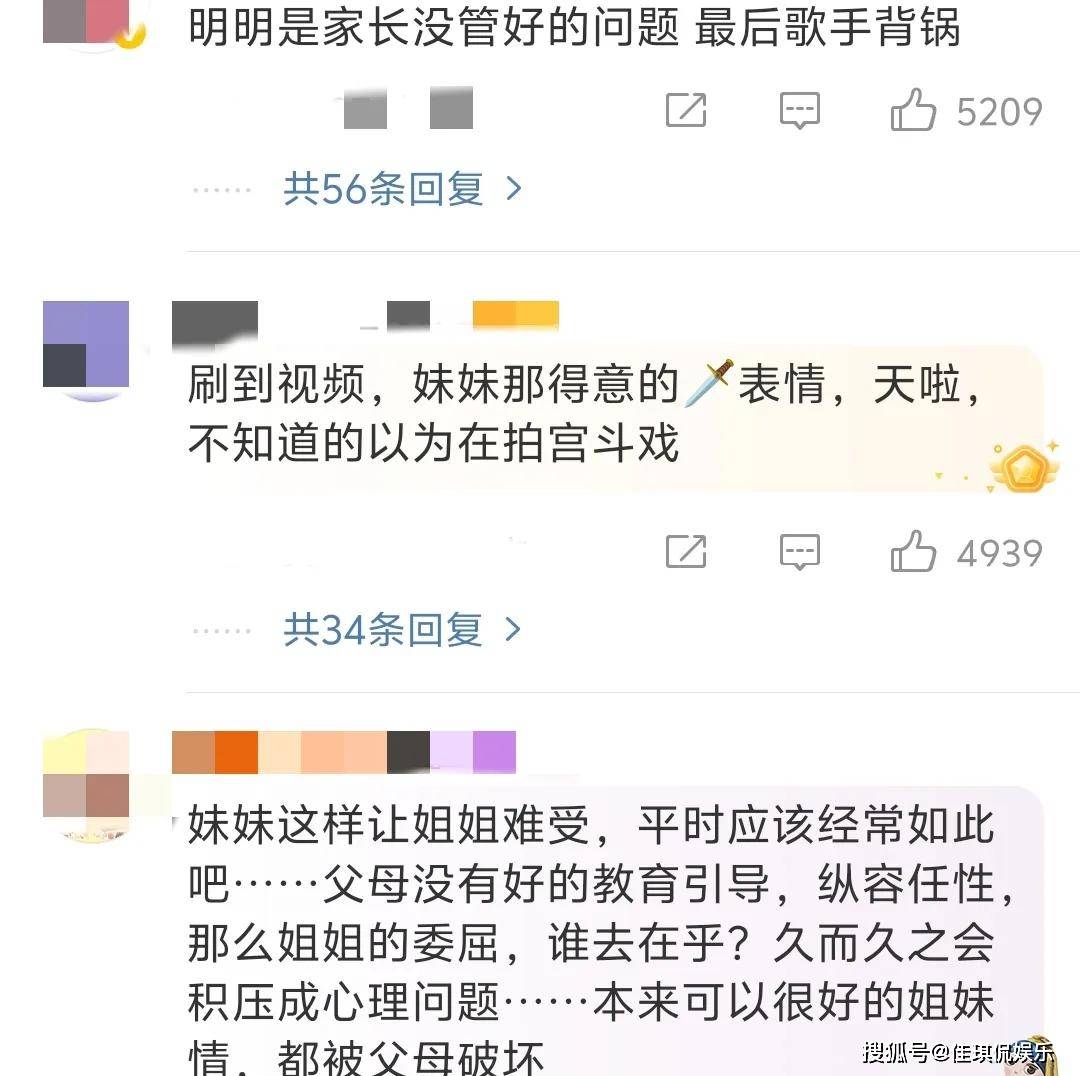Repost the 宫斗戏 comment
The image size is (1080, 1076).
coord(686,552)
